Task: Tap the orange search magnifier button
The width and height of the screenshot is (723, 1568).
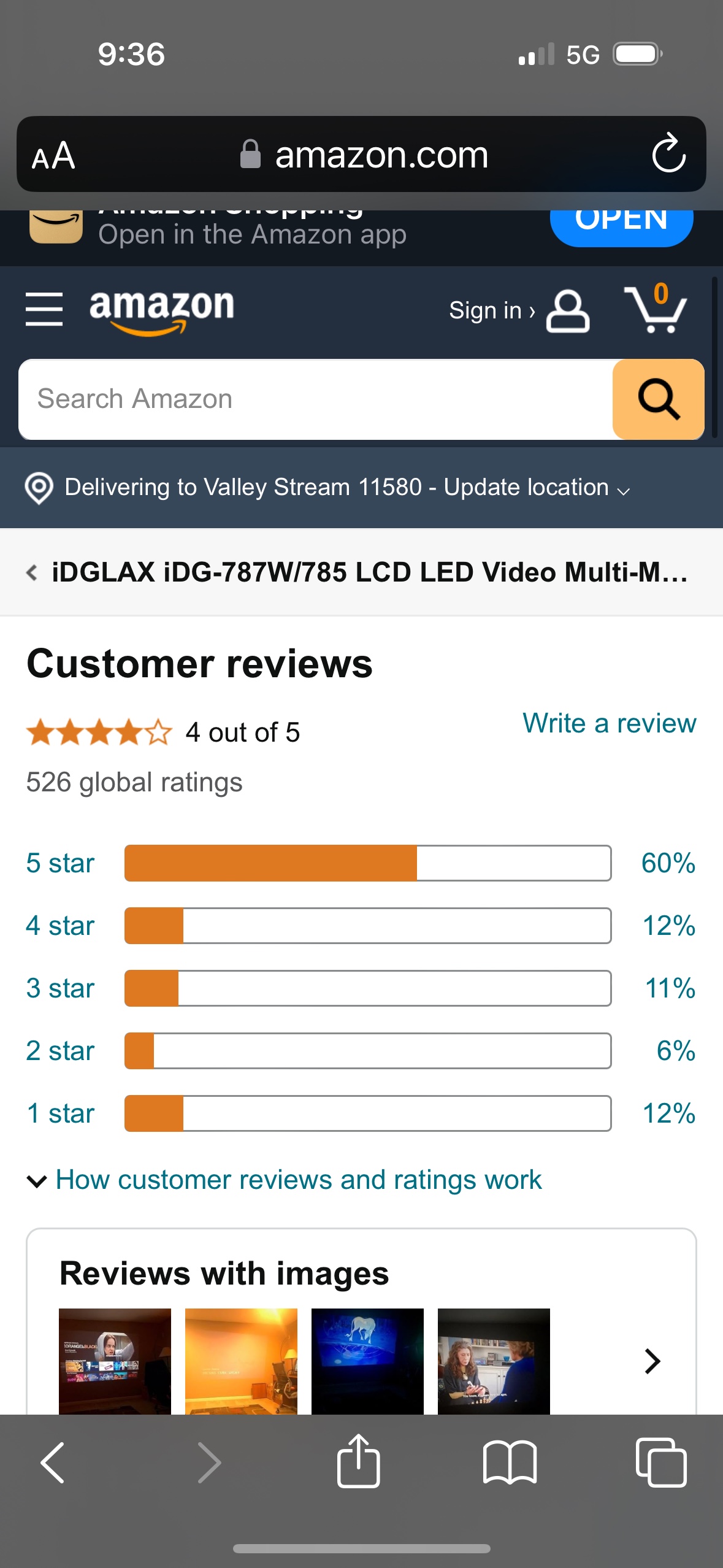Action: coord(658,399)
